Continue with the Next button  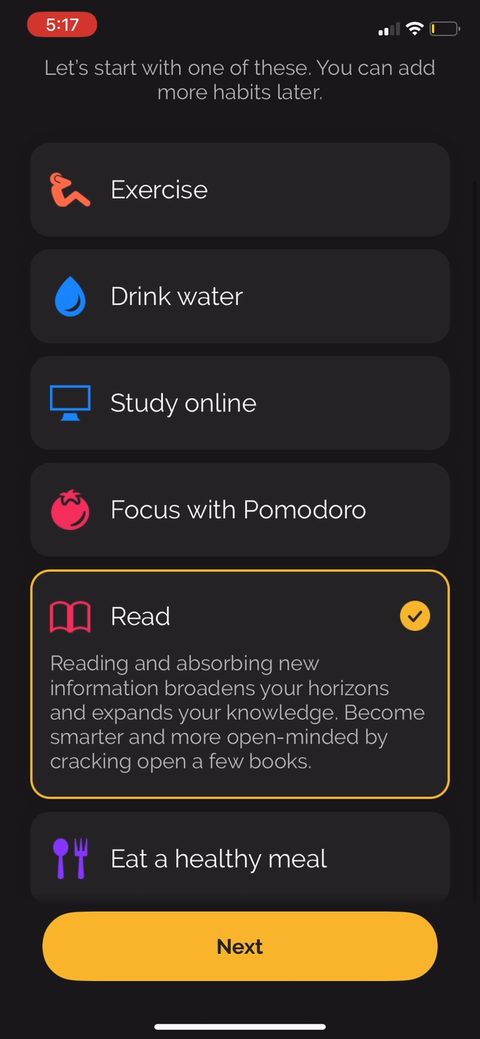(x=240, y=946)
